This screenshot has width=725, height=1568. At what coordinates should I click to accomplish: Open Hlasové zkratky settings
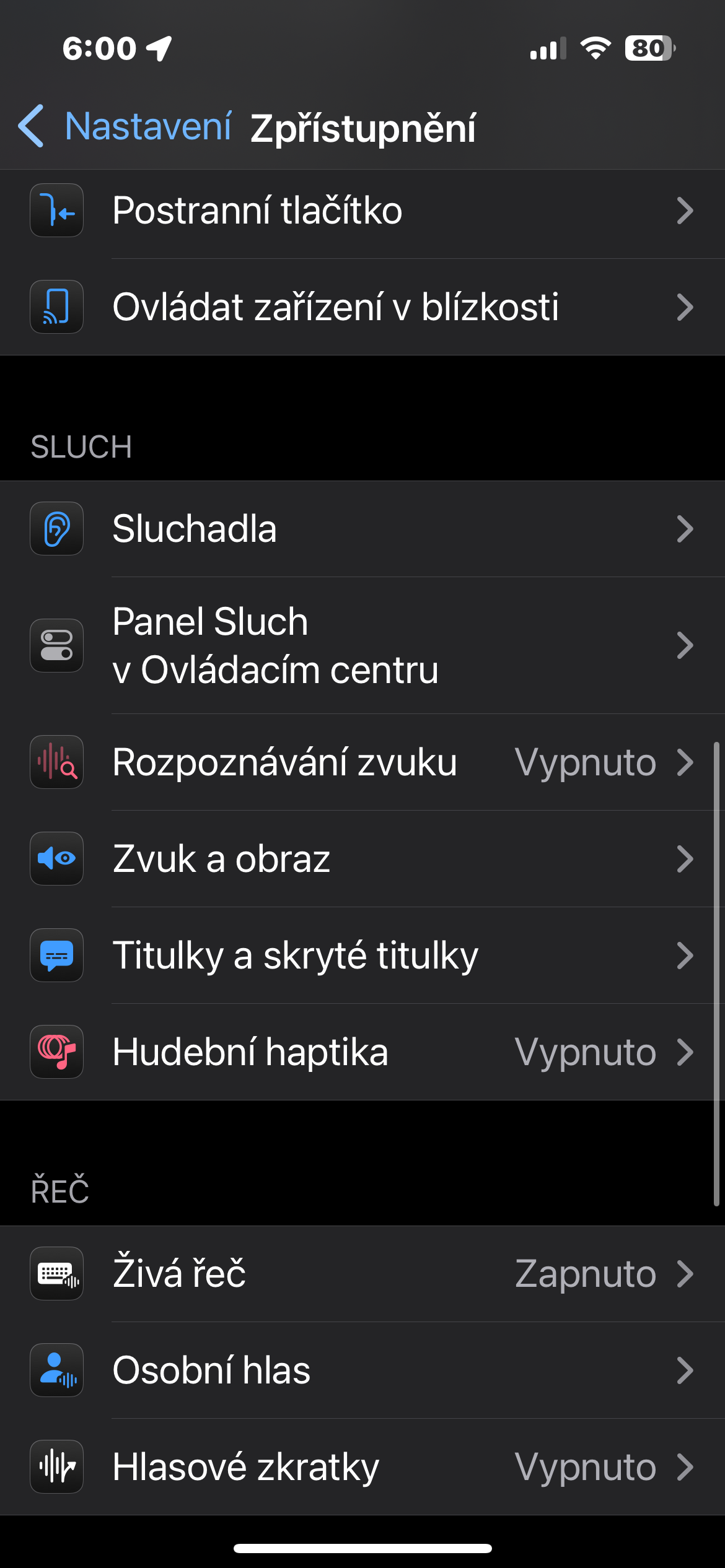pyautogui.click(x=362, y=1466)
